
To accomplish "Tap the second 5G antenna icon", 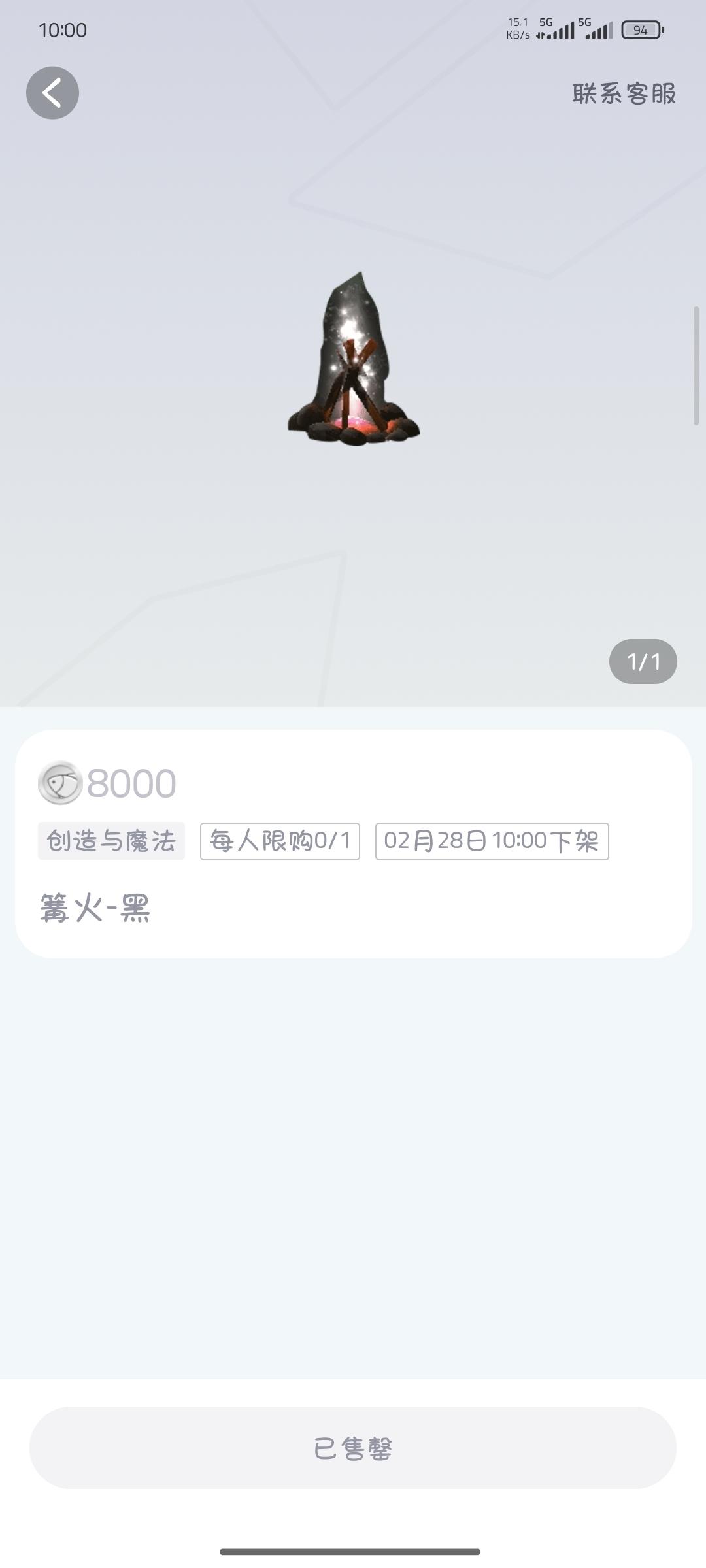I will tap(598, 29).
